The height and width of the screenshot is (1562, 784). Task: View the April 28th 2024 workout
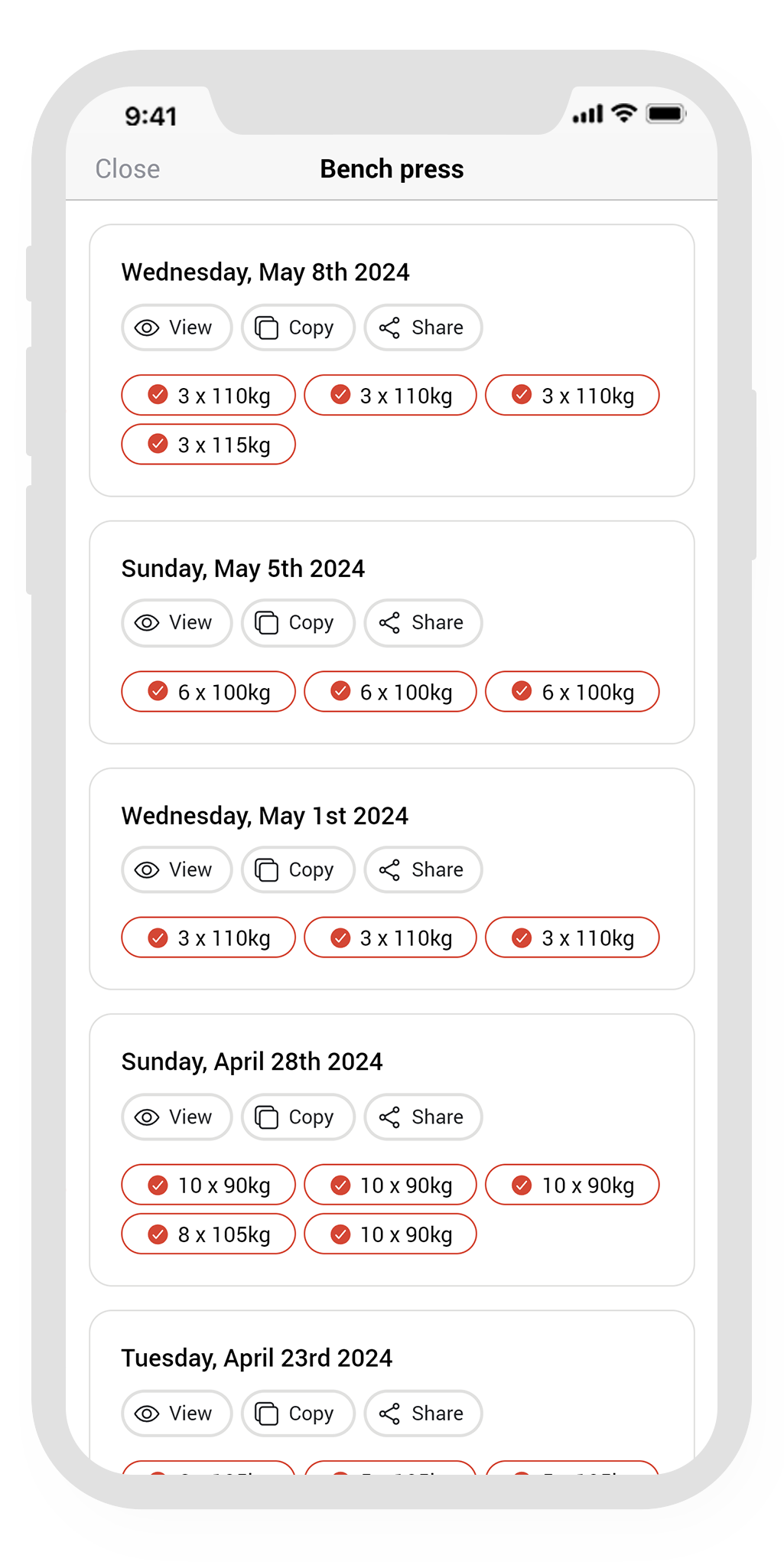177,1117
